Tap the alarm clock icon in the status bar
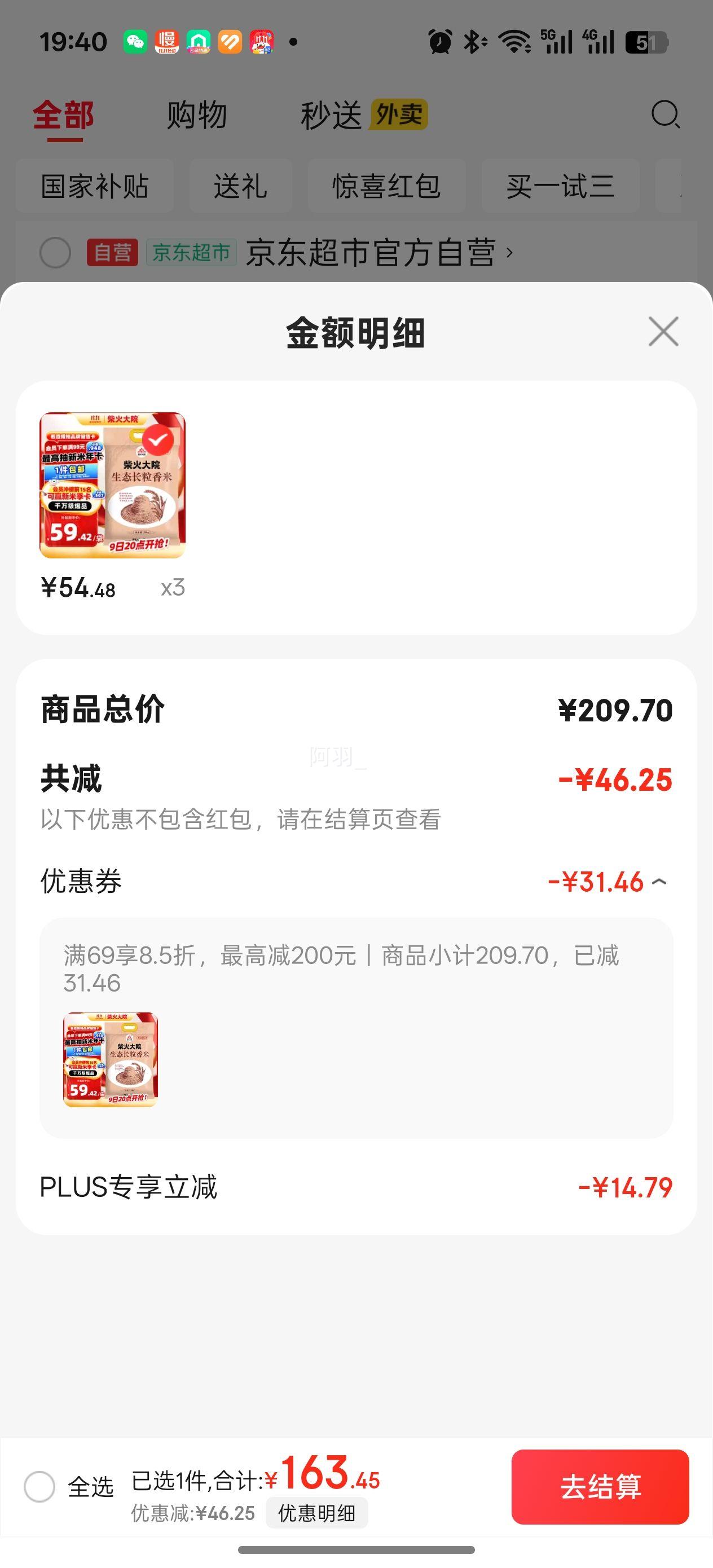Viewport: 713px width, 1568px height. tap(439, 41)
